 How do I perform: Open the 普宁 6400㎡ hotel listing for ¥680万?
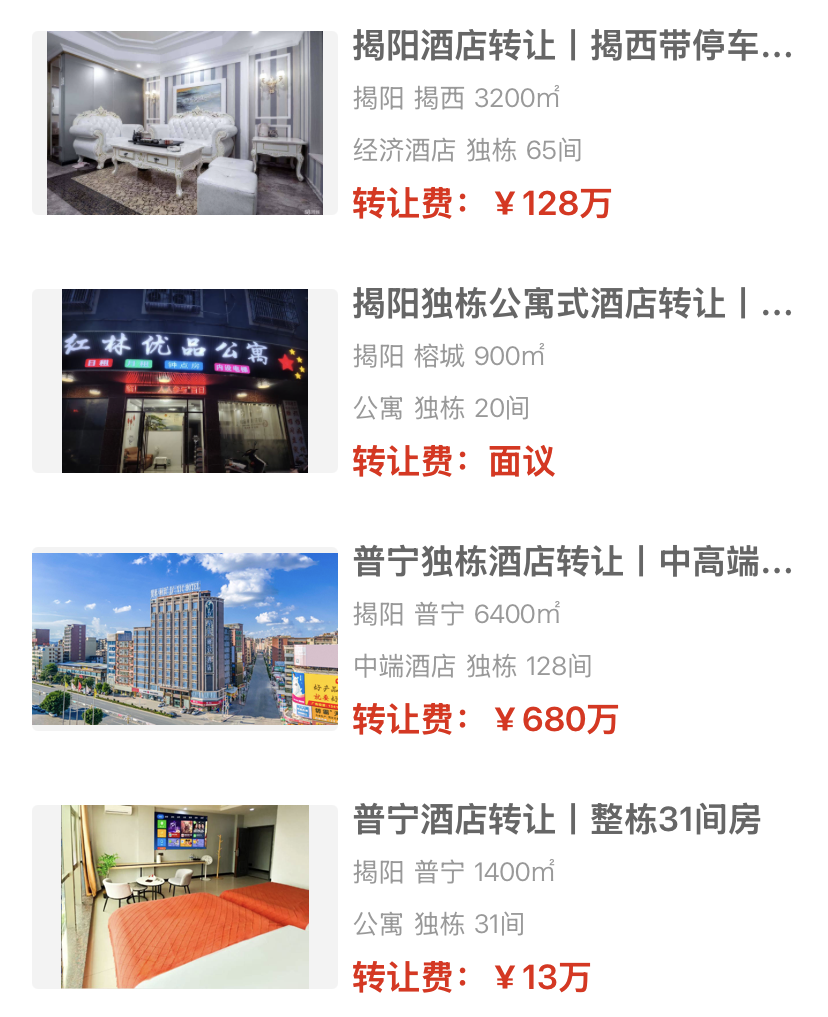(571, 563)
